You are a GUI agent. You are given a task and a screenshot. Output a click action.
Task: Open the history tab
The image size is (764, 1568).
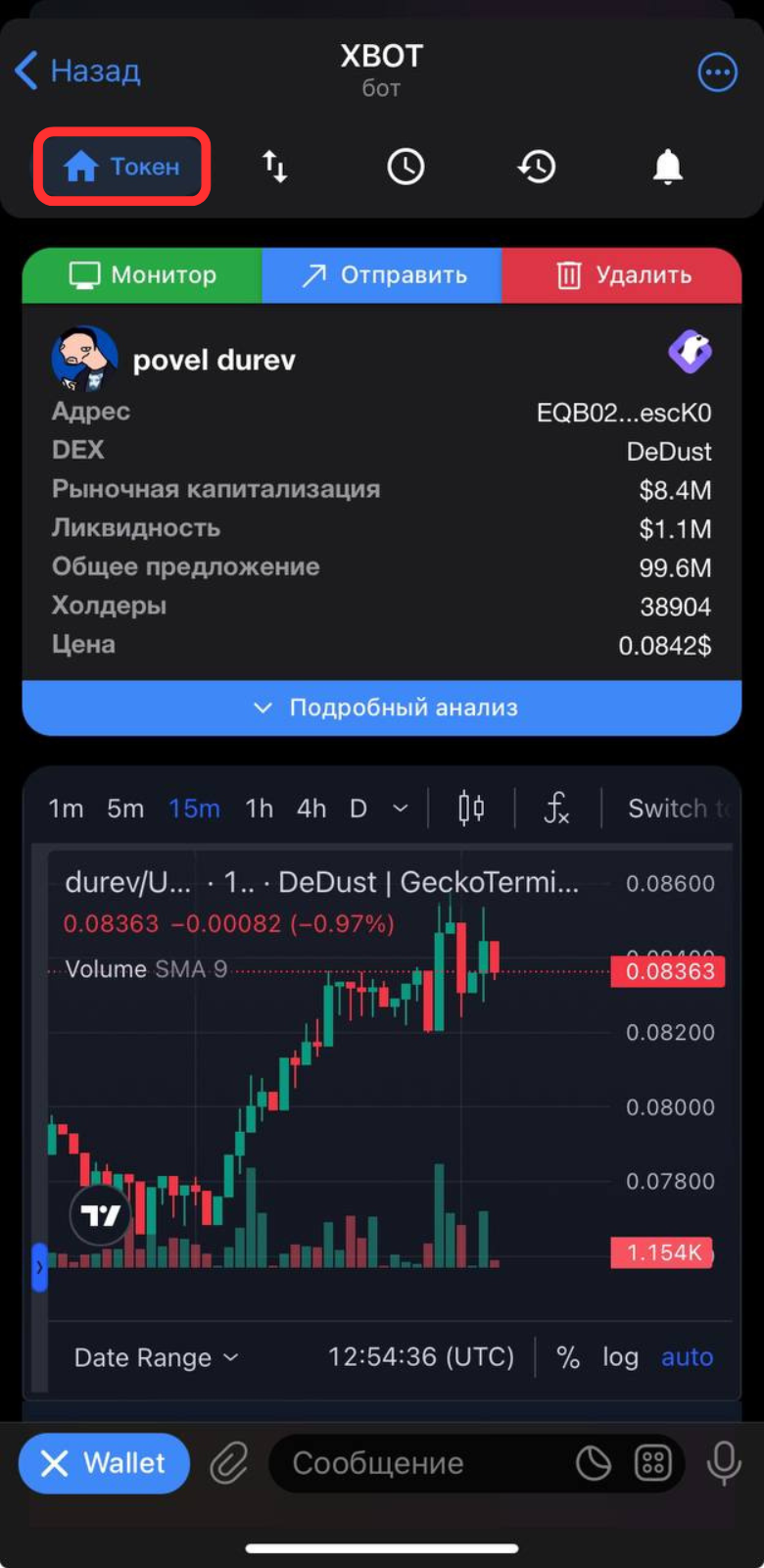(537, 167)
